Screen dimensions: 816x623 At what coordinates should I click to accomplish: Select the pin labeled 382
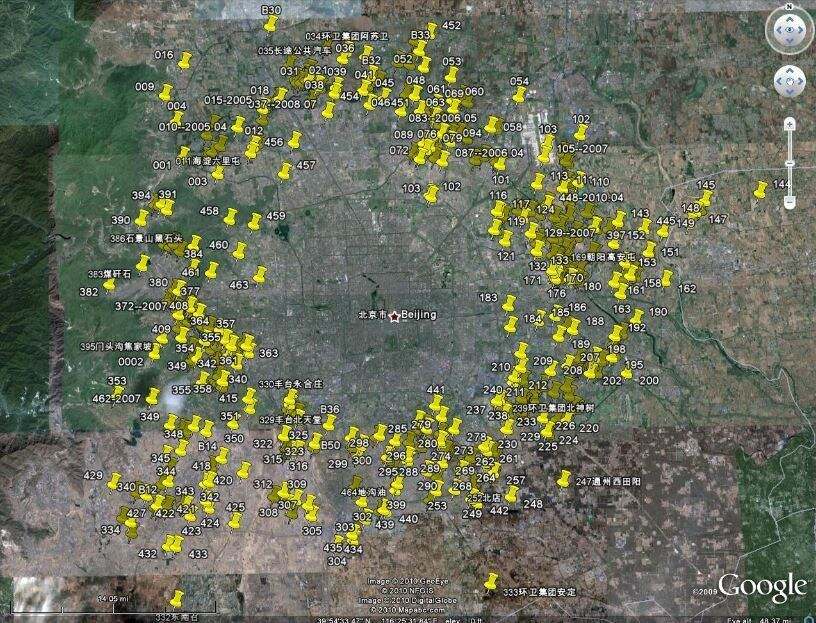109,286
